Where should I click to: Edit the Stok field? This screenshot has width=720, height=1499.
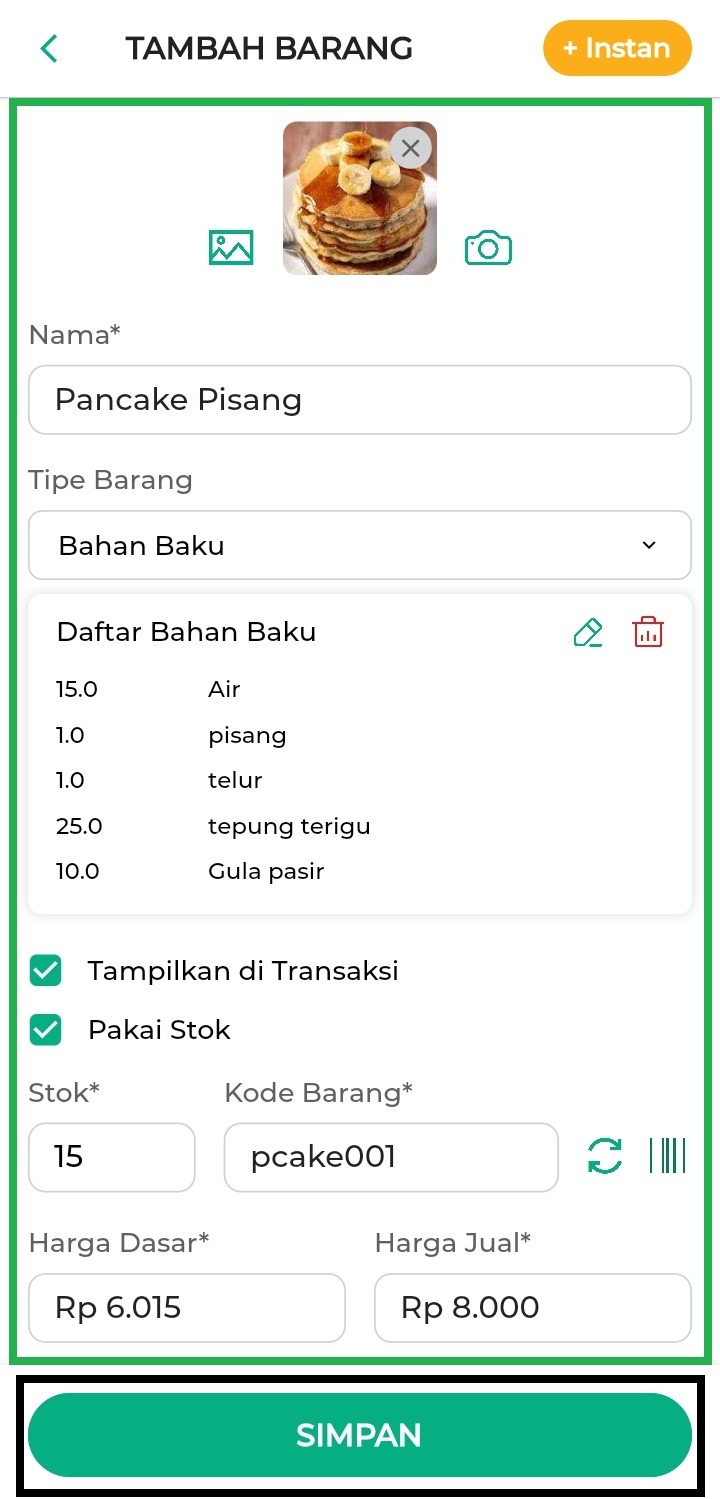(112, 1157)
